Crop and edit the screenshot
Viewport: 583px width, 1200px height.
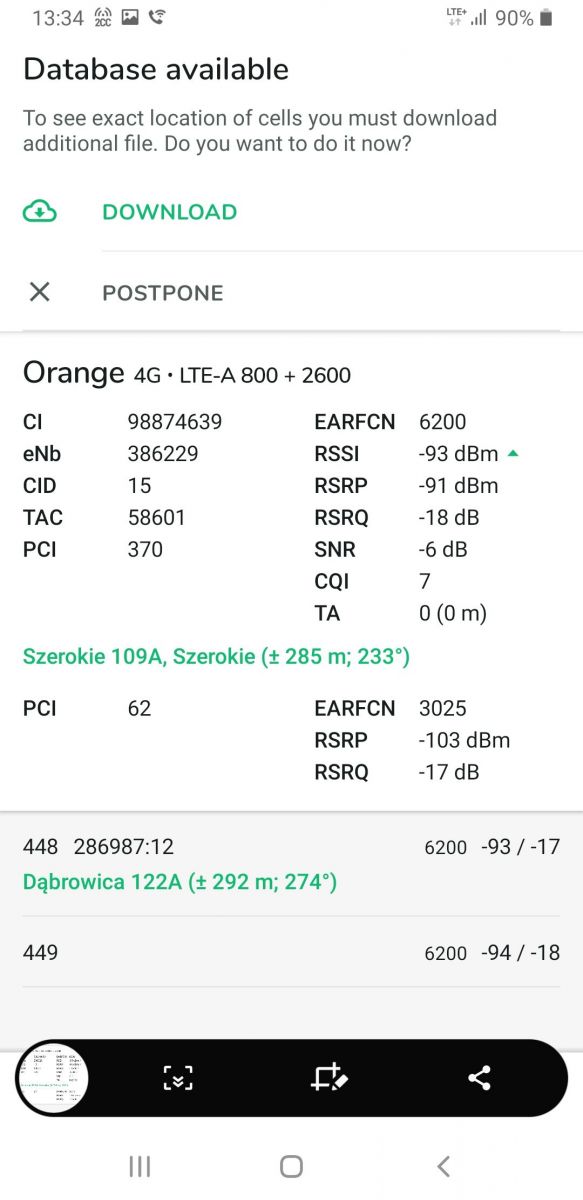click(x=328, y=1077)
